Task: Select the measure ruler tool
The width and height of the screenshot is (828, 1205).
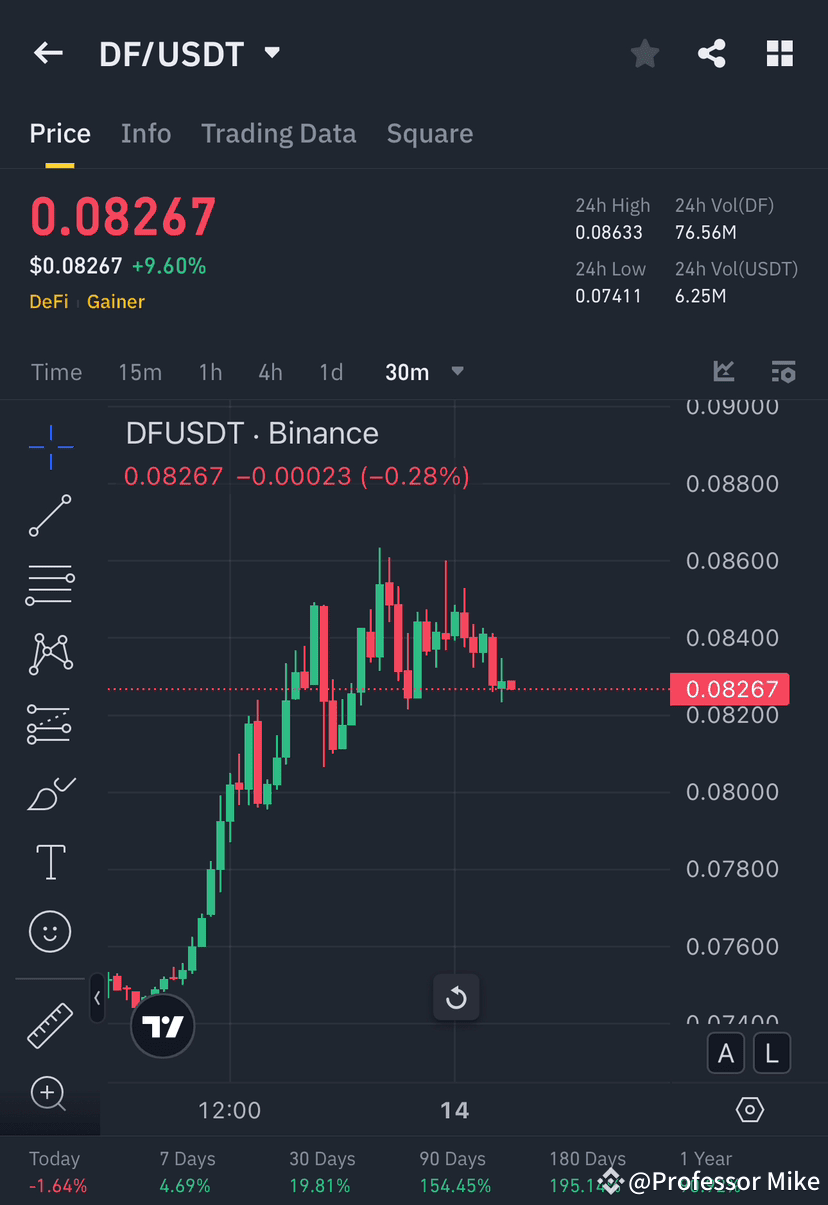Action: tap(49, 1025)
